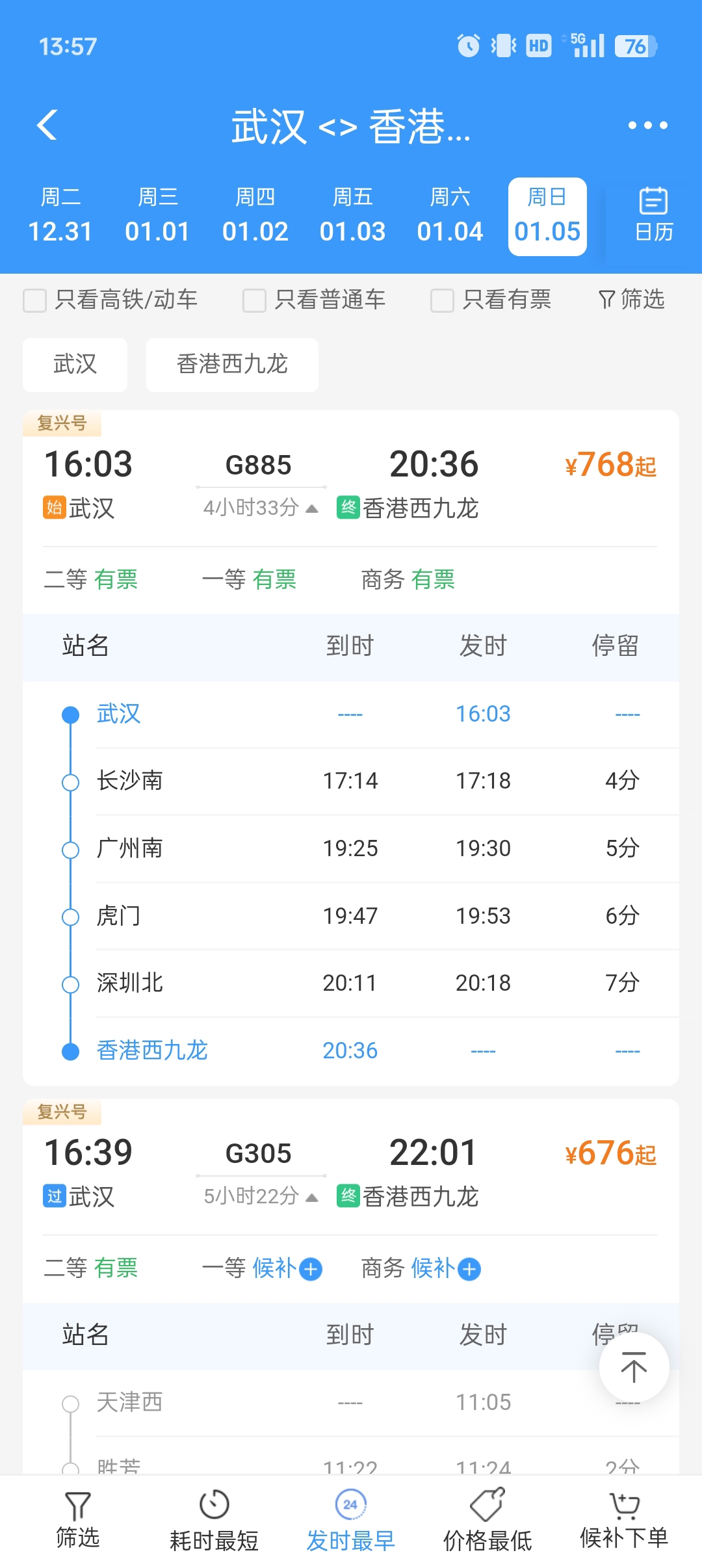Switch to the 周六 01.04 date
This screenshot has height=1568, width=702.
coord(450,216)
